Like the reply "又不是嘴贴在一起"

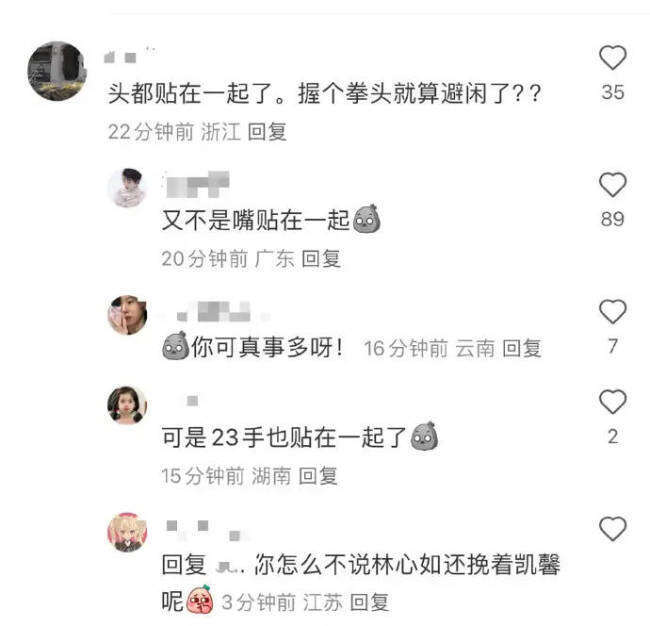coord(612,185)
